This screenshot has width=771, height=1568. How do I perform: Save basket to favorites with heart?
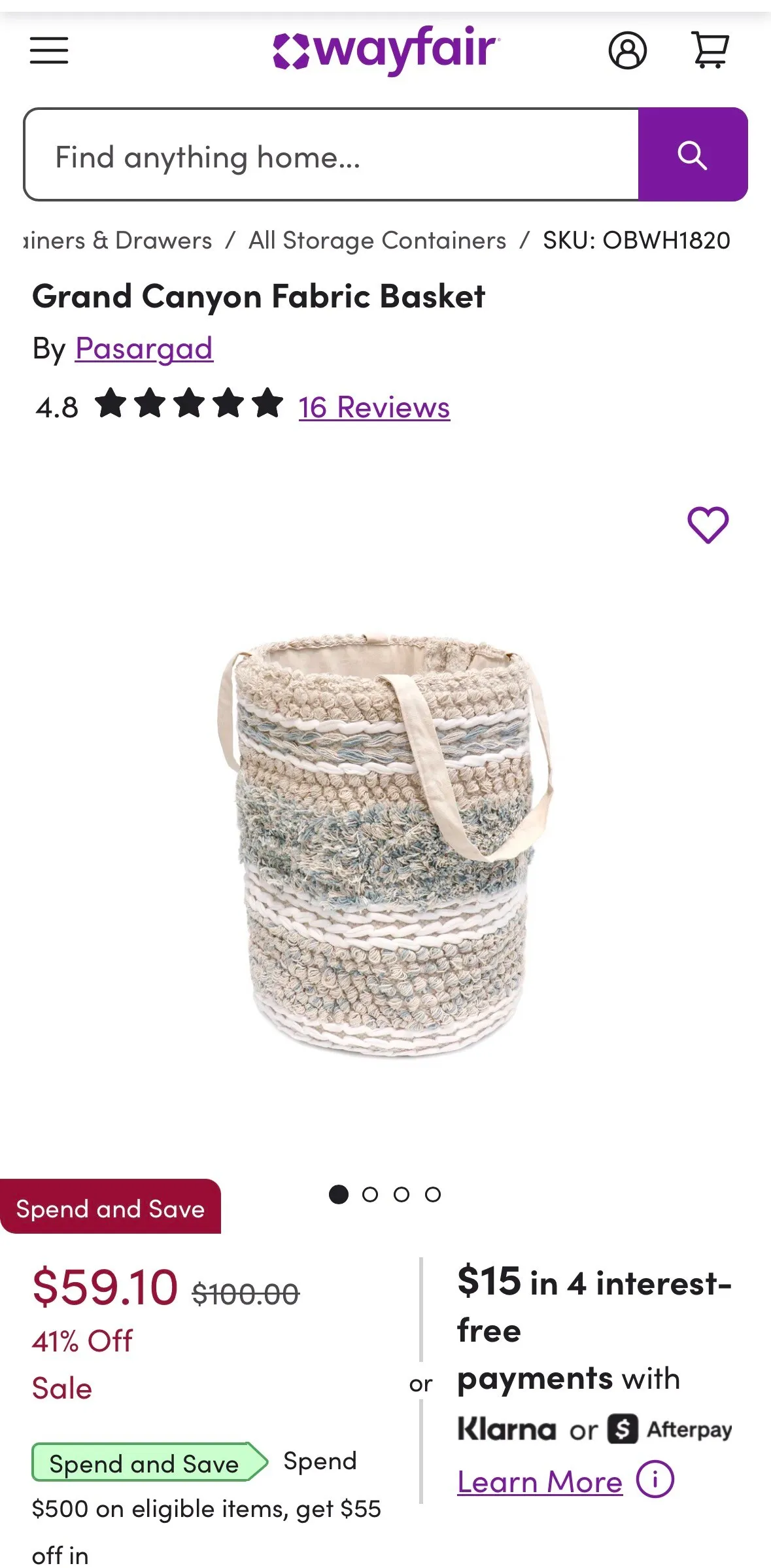point(708,525)
